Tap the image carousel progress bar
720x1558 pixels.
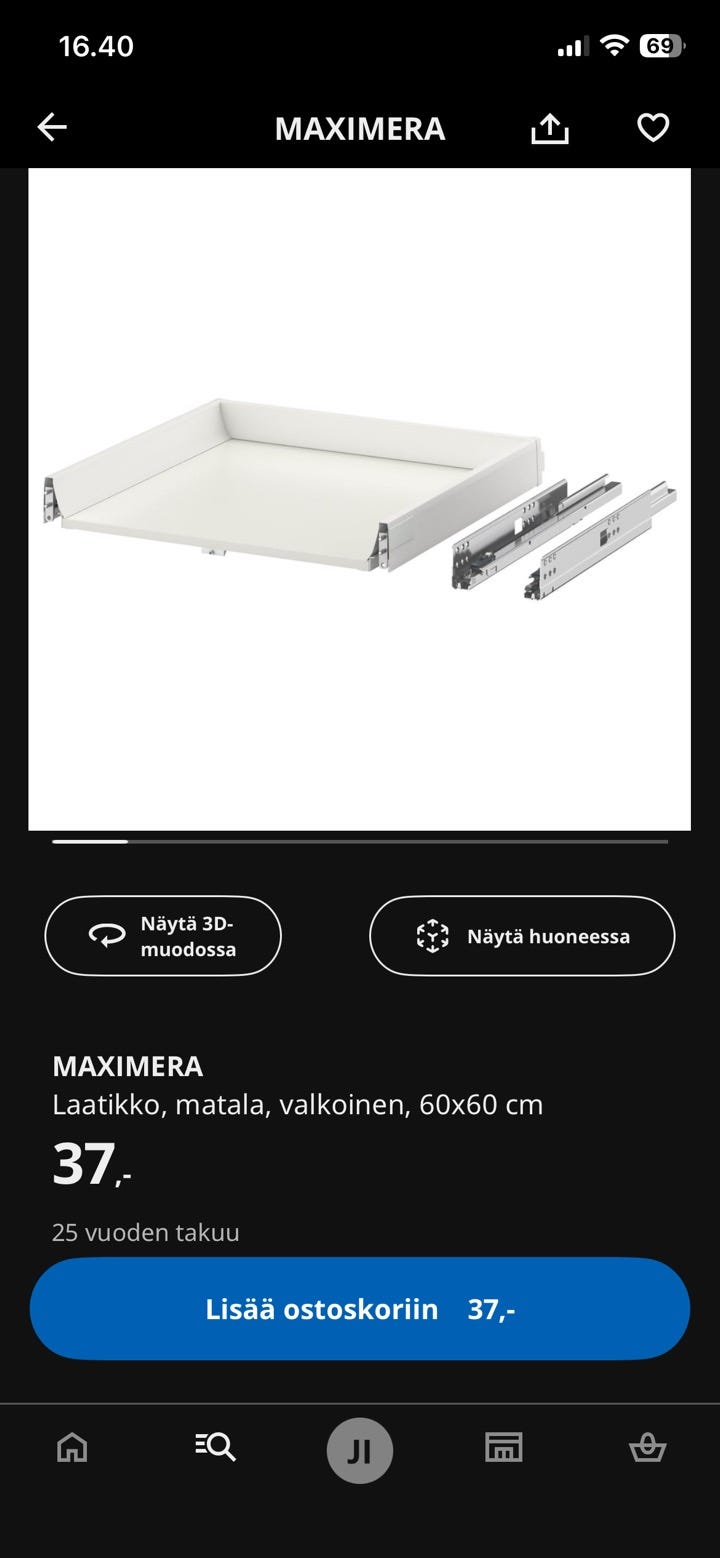tap(360, 841)
